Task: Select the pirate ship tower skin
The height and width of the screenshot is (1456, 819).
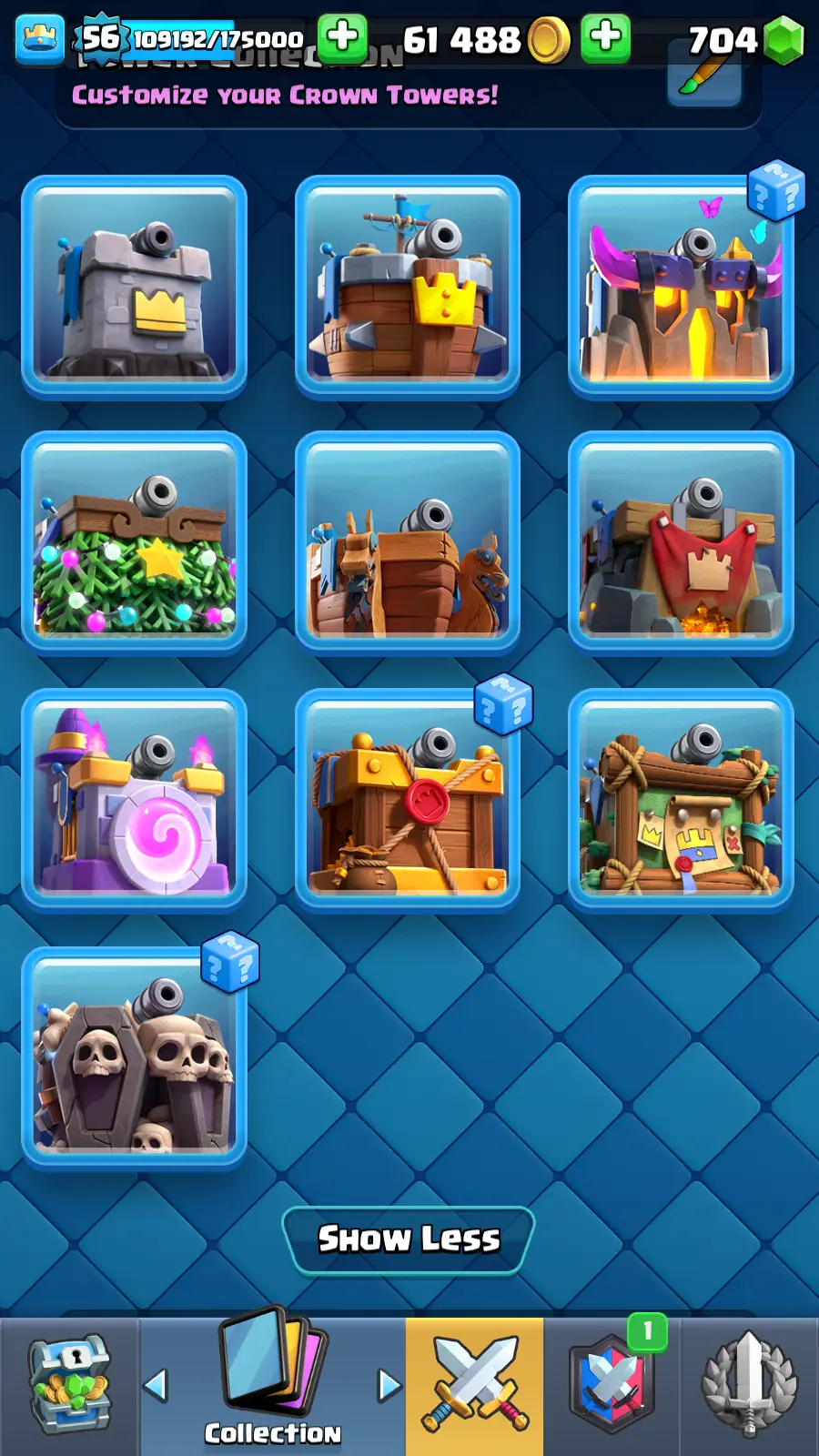Action: (x=408, y=288)
